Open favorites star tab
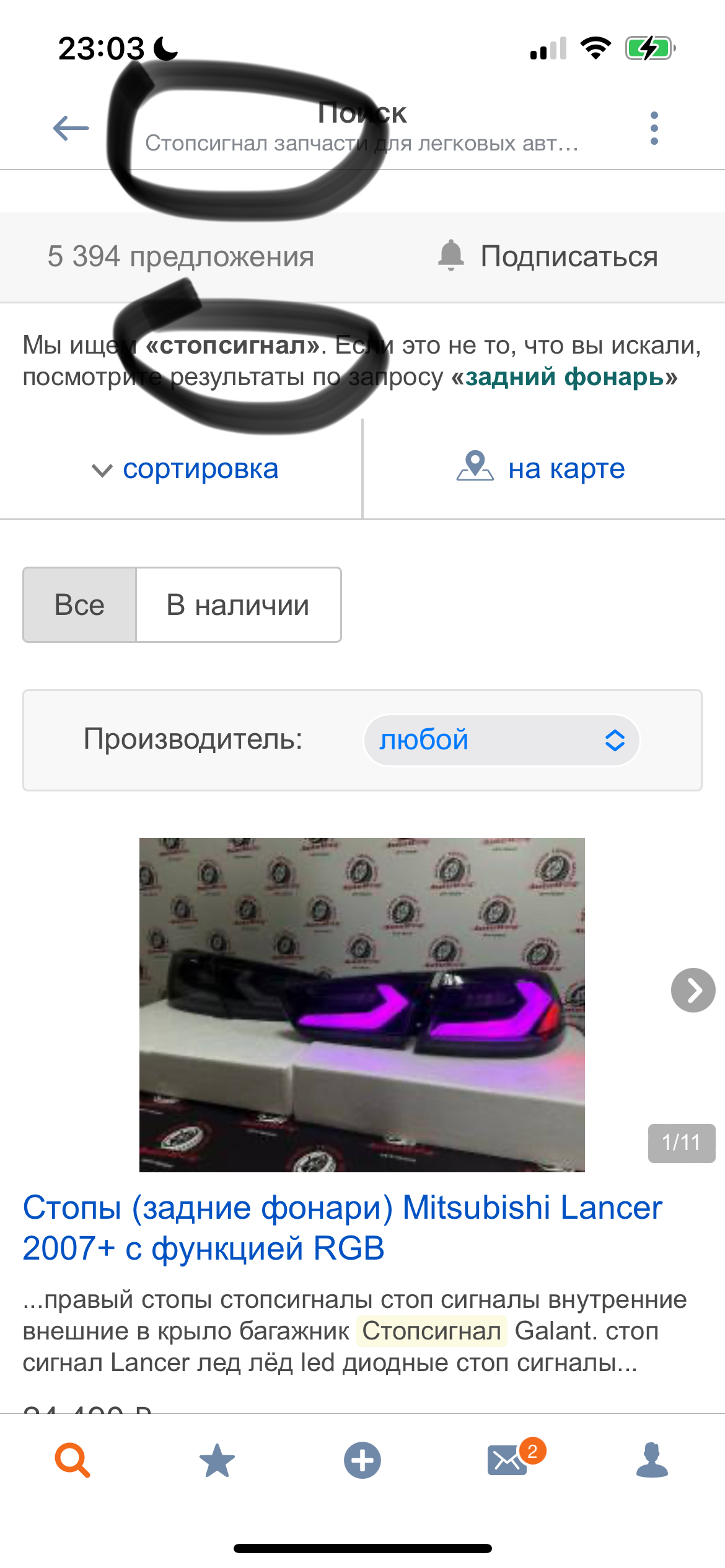This screenshot has height=1568, width=725. [x=217, y=1460]
